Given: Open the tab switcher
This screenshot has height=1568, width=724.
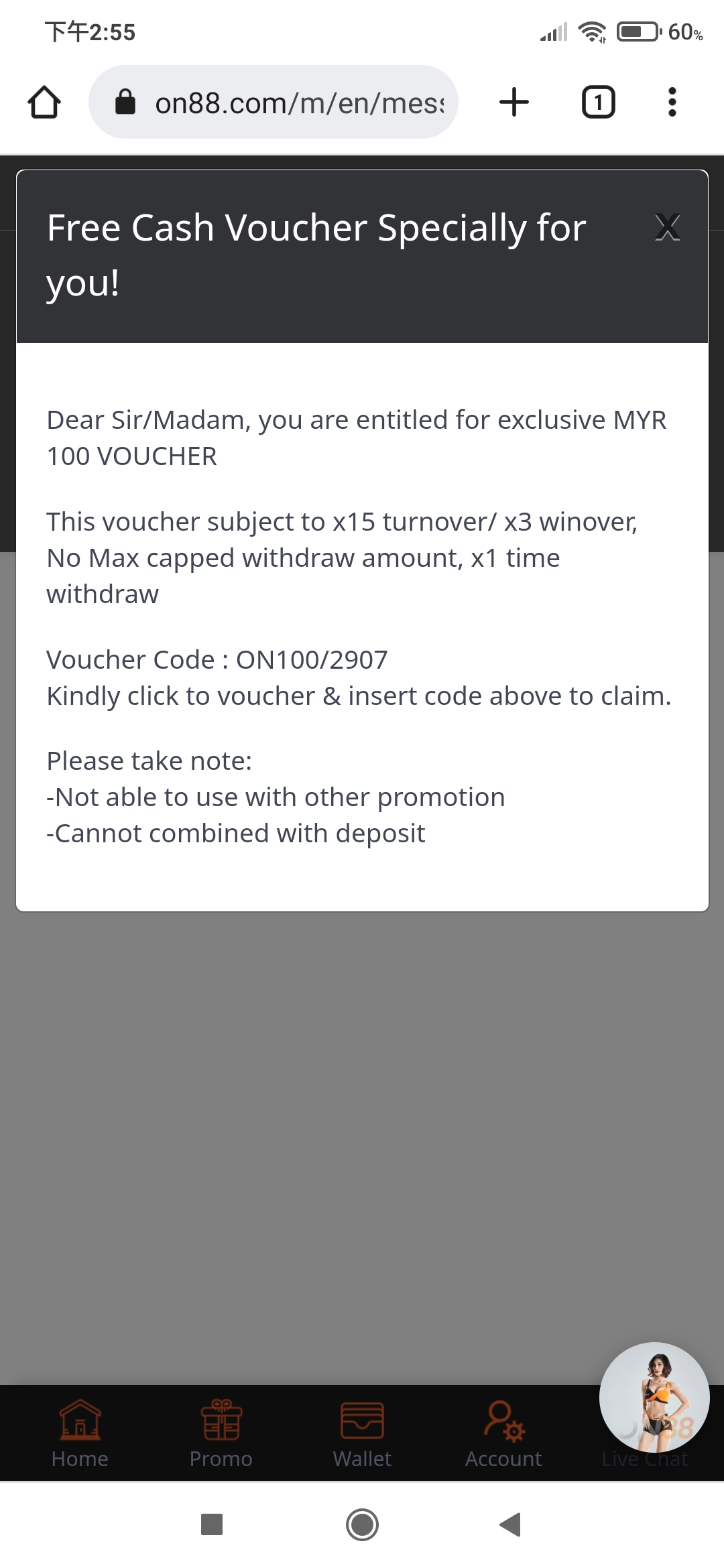Looking at the screenshot, I should coord(598,103).
